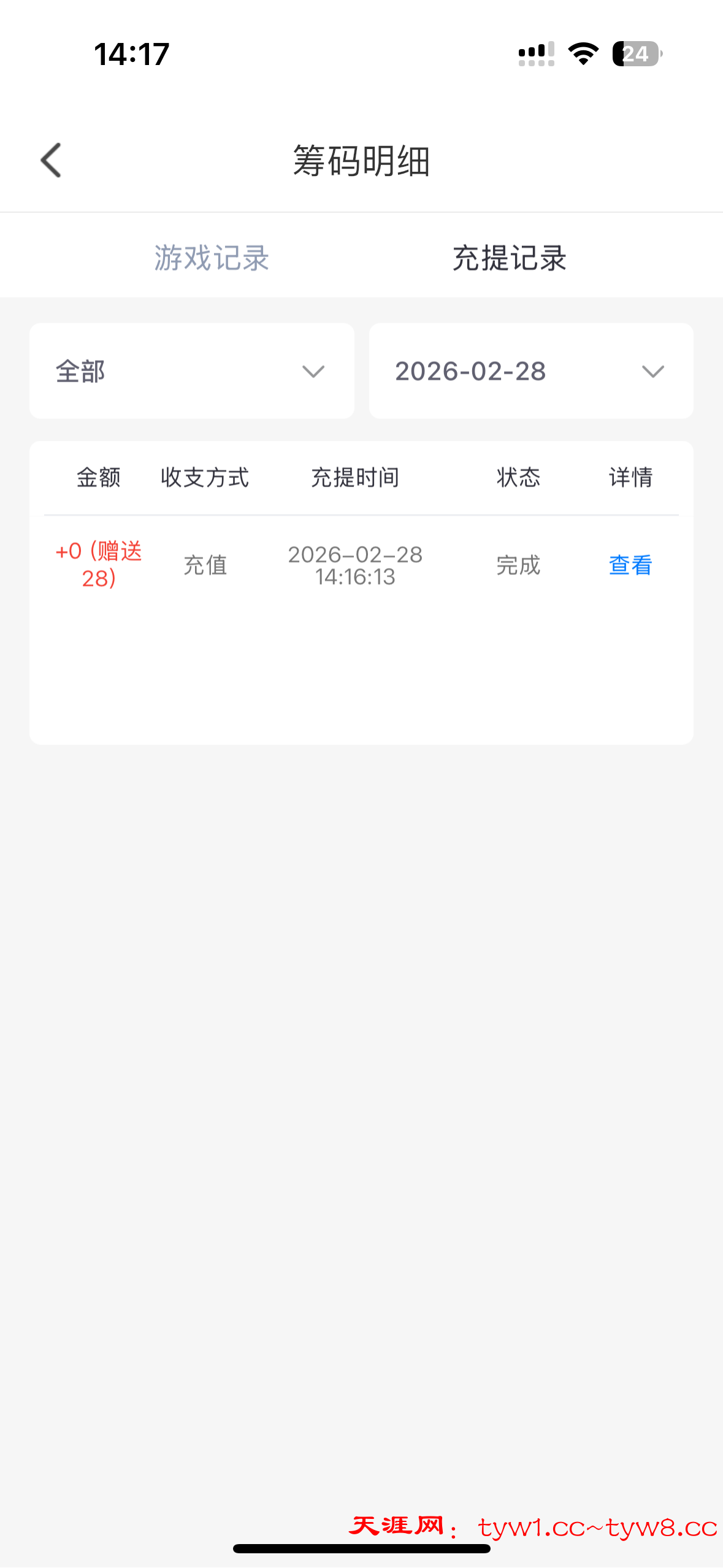Tap the chevron beside 2026-02-28

click(x=652, y=371)
